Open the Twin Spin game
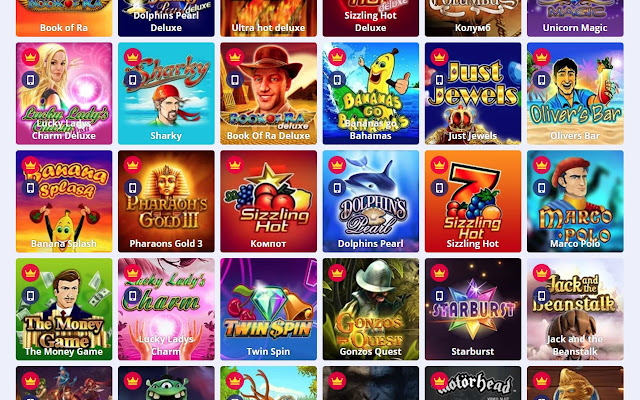640x400 pixels. point(268,308)
